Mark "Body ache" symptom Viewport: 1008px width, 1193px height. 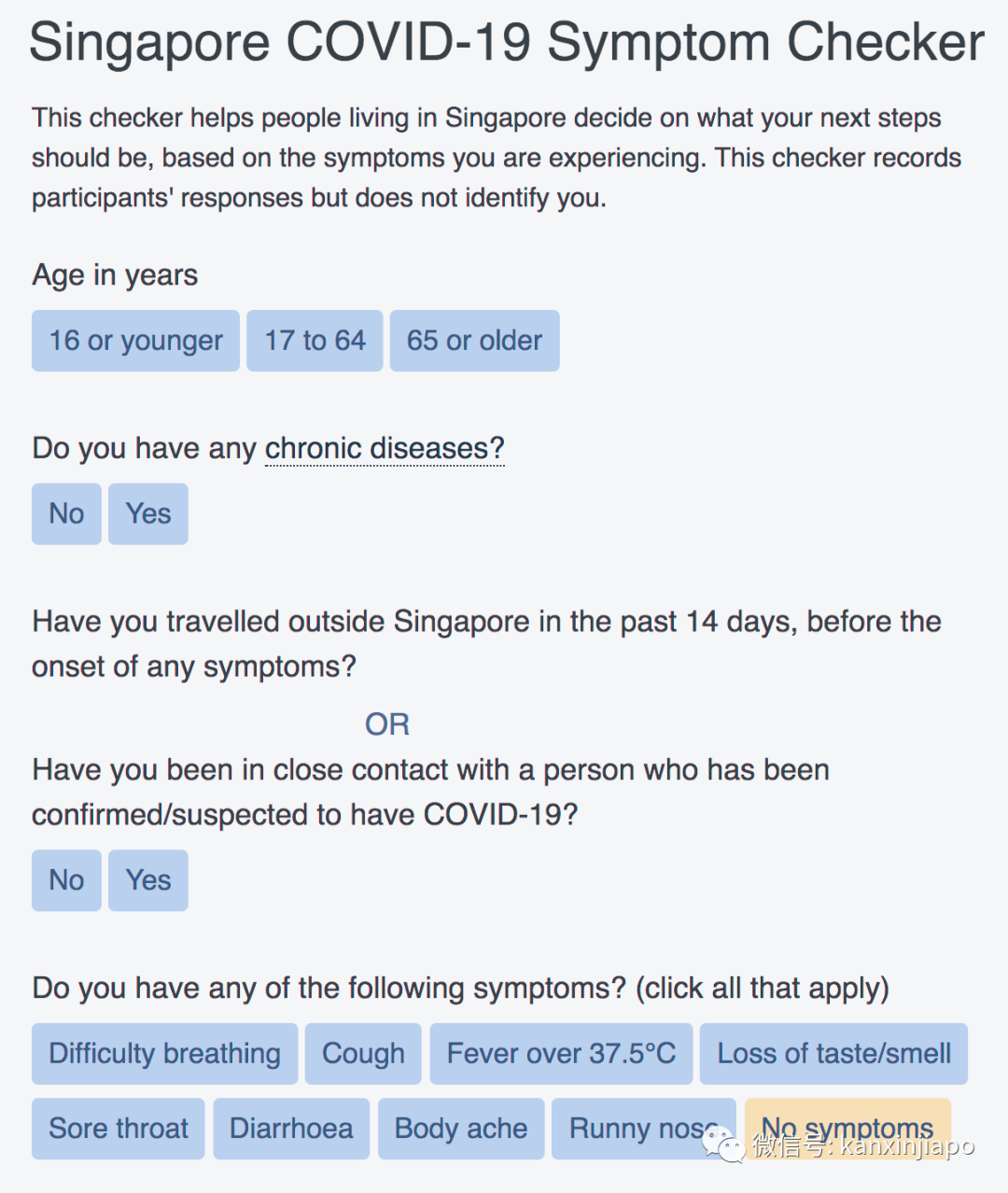pos(461,1129)
